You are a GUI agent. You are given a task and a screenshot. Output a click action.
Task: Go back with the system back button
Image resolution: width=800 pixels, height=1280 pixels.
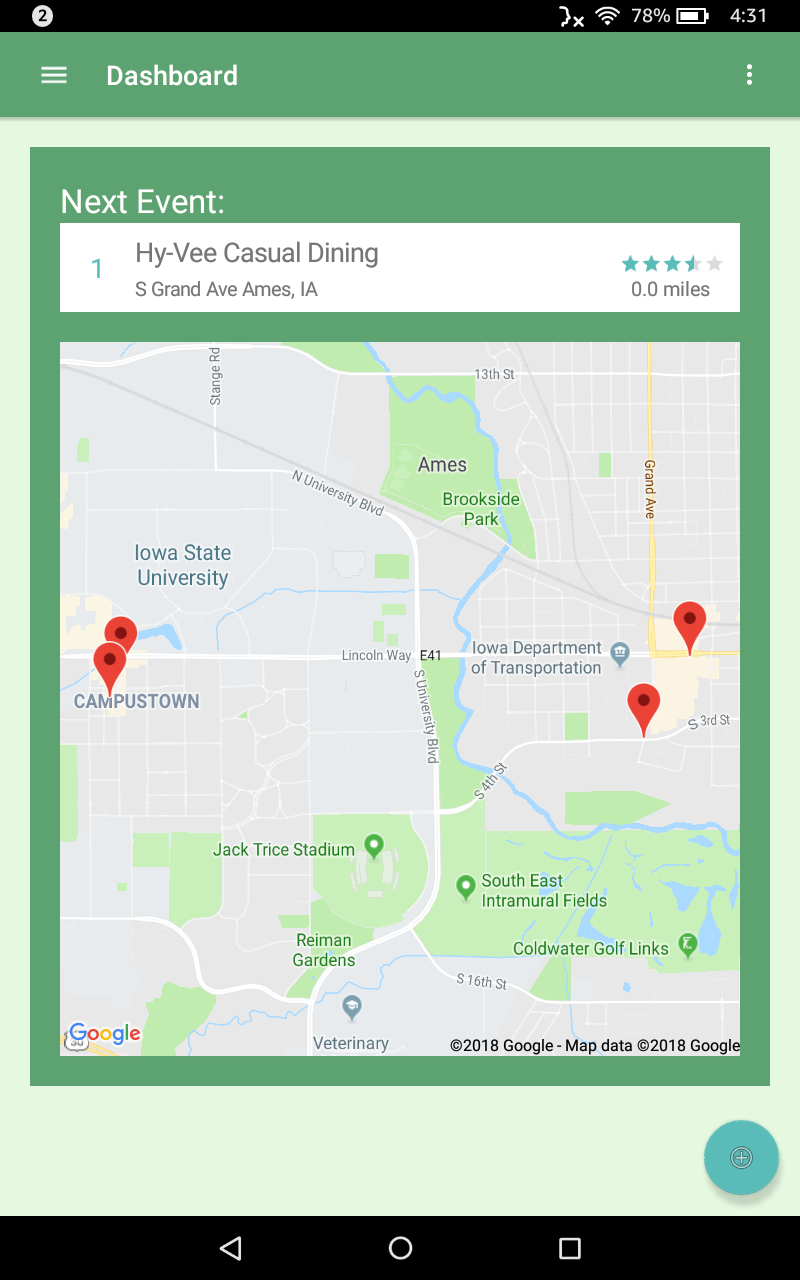tap(231, 1247)
